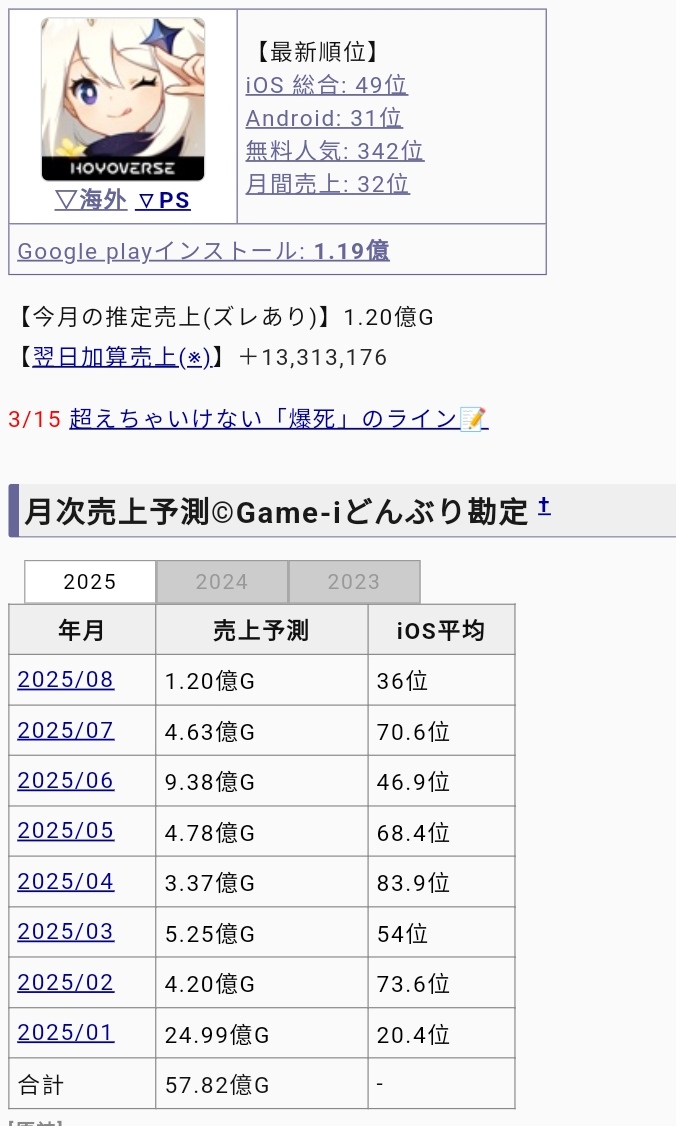The image size is (676, 1126).
Task: Open the 2025/03 monthly link
Action: [65, 931]
